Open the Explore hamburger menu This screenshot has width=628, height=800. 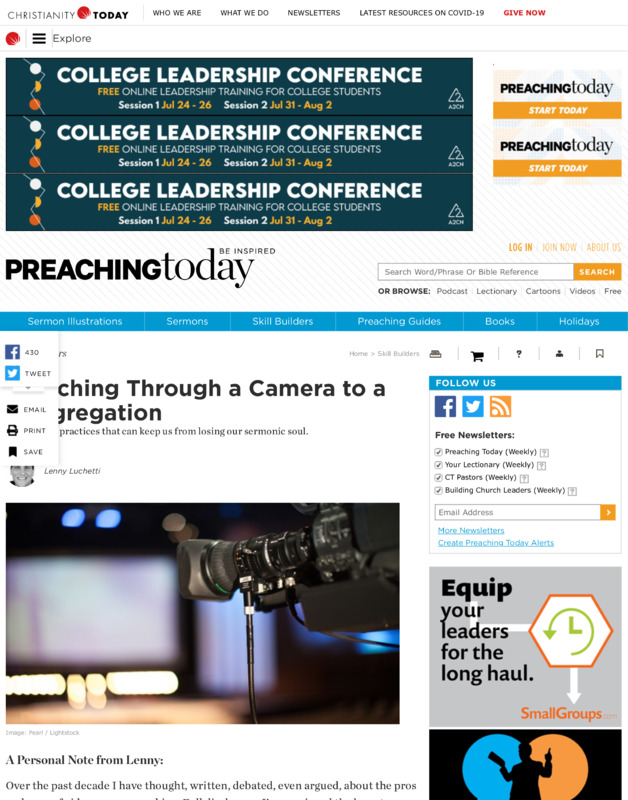[x=39, y=39]
